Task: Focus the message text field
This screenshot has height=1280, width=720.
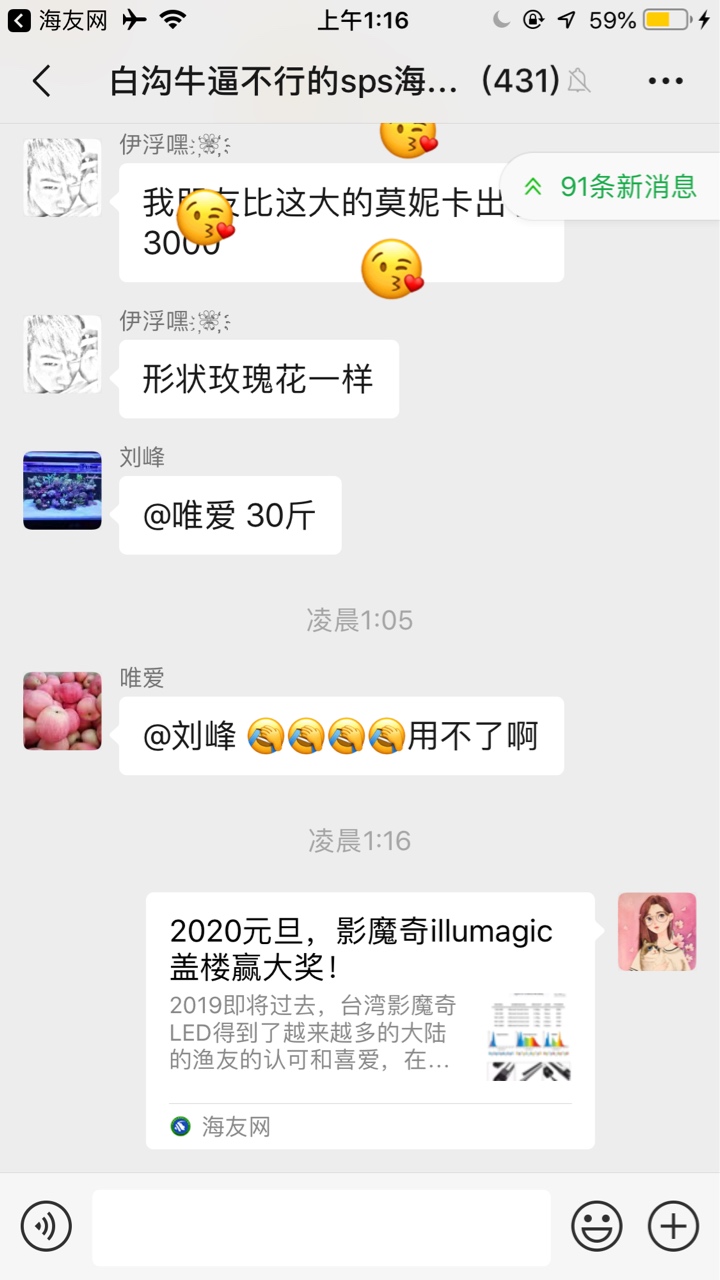Action: coord(321,1227)
